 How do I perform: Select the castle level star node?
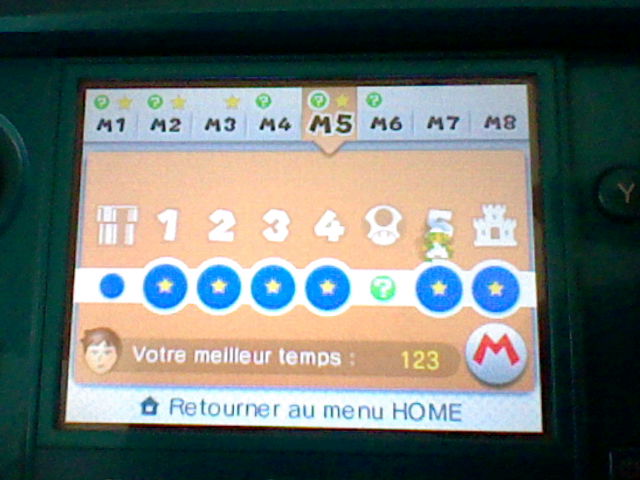(x=495, y=288)
